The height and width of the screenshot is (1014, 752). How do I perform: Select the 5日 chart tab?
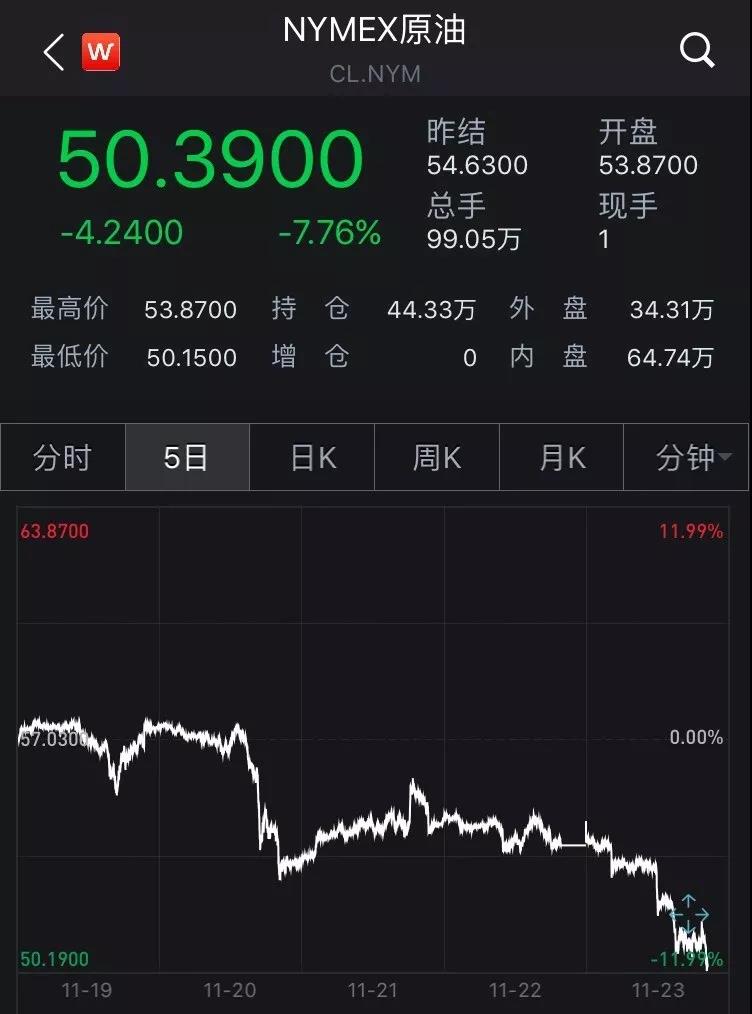coord(187,458)
